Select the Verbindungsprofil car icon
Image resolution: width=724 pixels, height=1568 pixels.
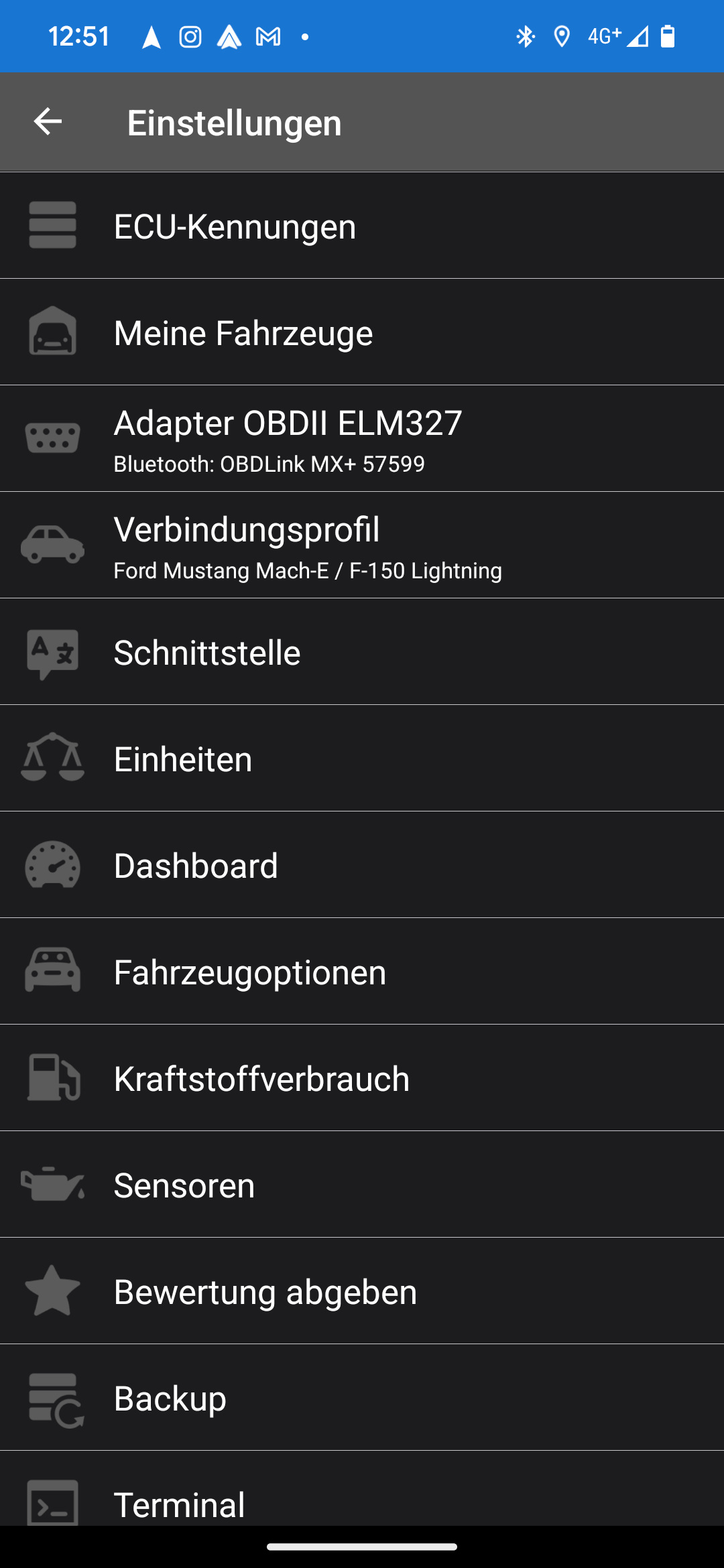[x=52, y=544]
